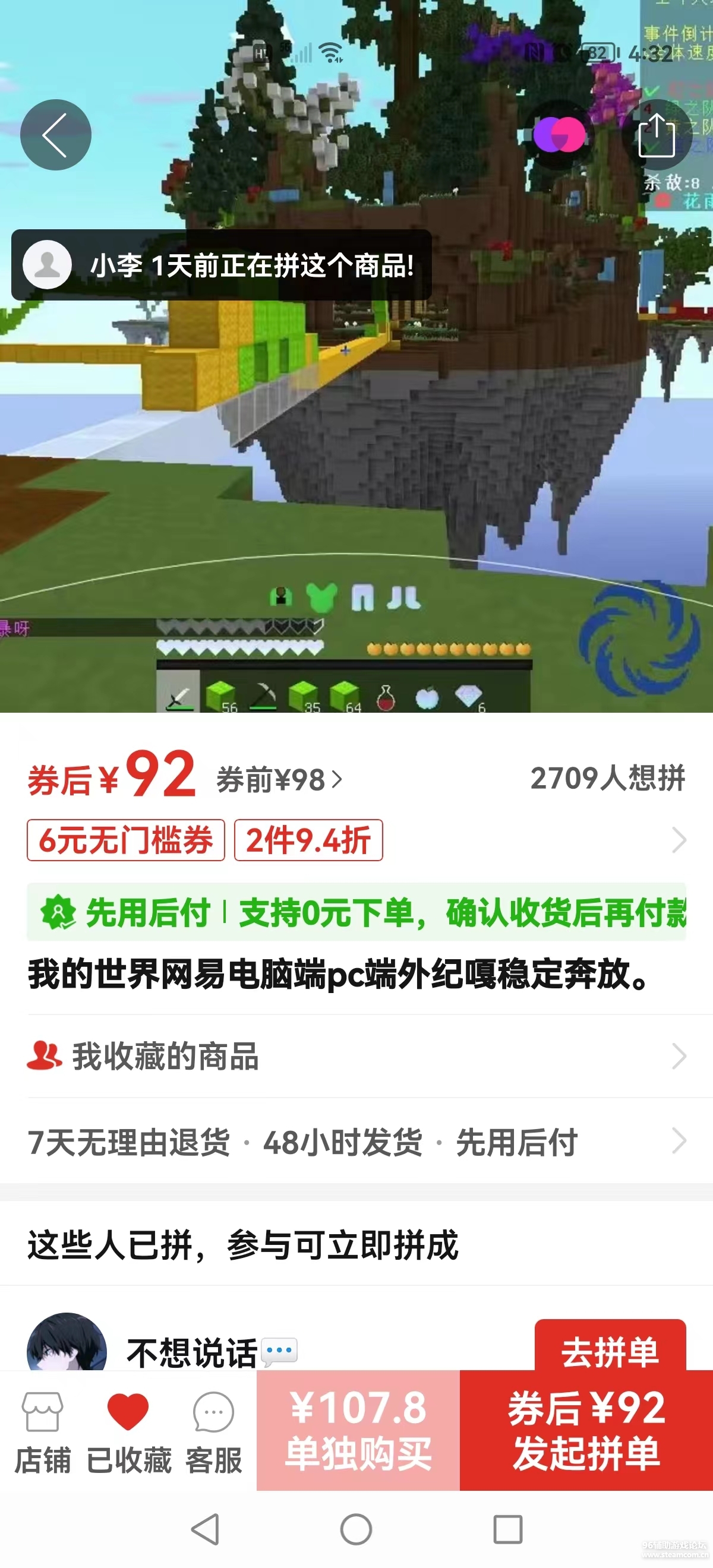View the 2件9.4折 discount tag
713x1568 pixels.
click(x=308, y=840)
